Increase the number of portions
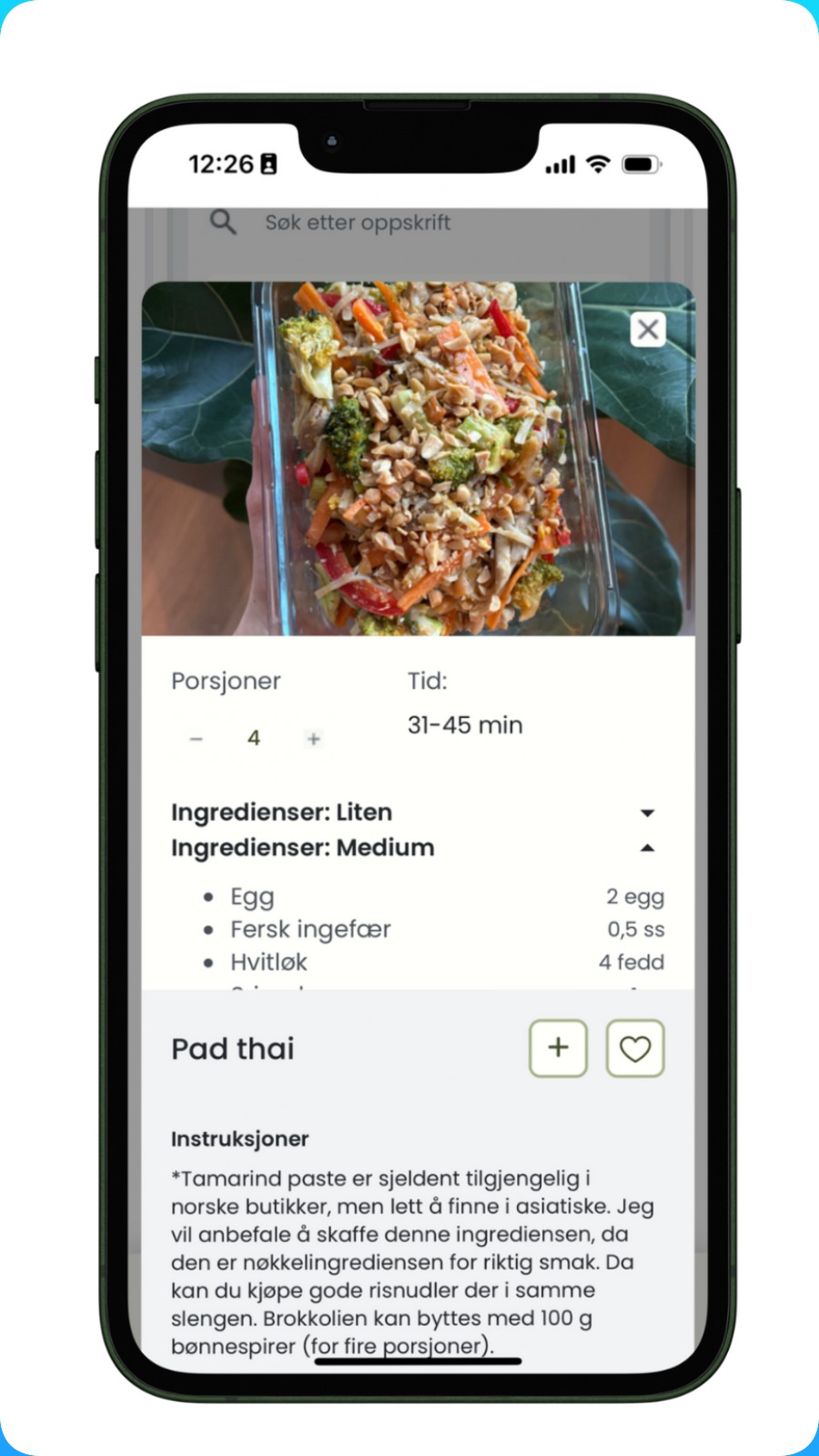This screenshot has height=1456, width=819. point(313,739)
